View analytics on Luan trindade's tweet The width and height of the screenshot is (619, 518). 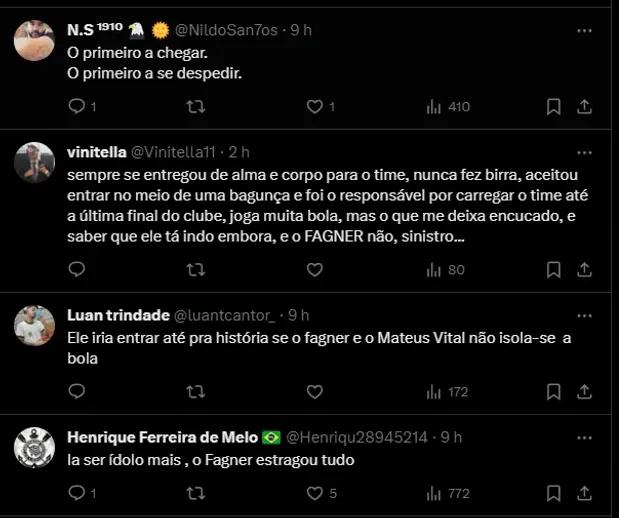pyautogui.click(x=434, y=391)
